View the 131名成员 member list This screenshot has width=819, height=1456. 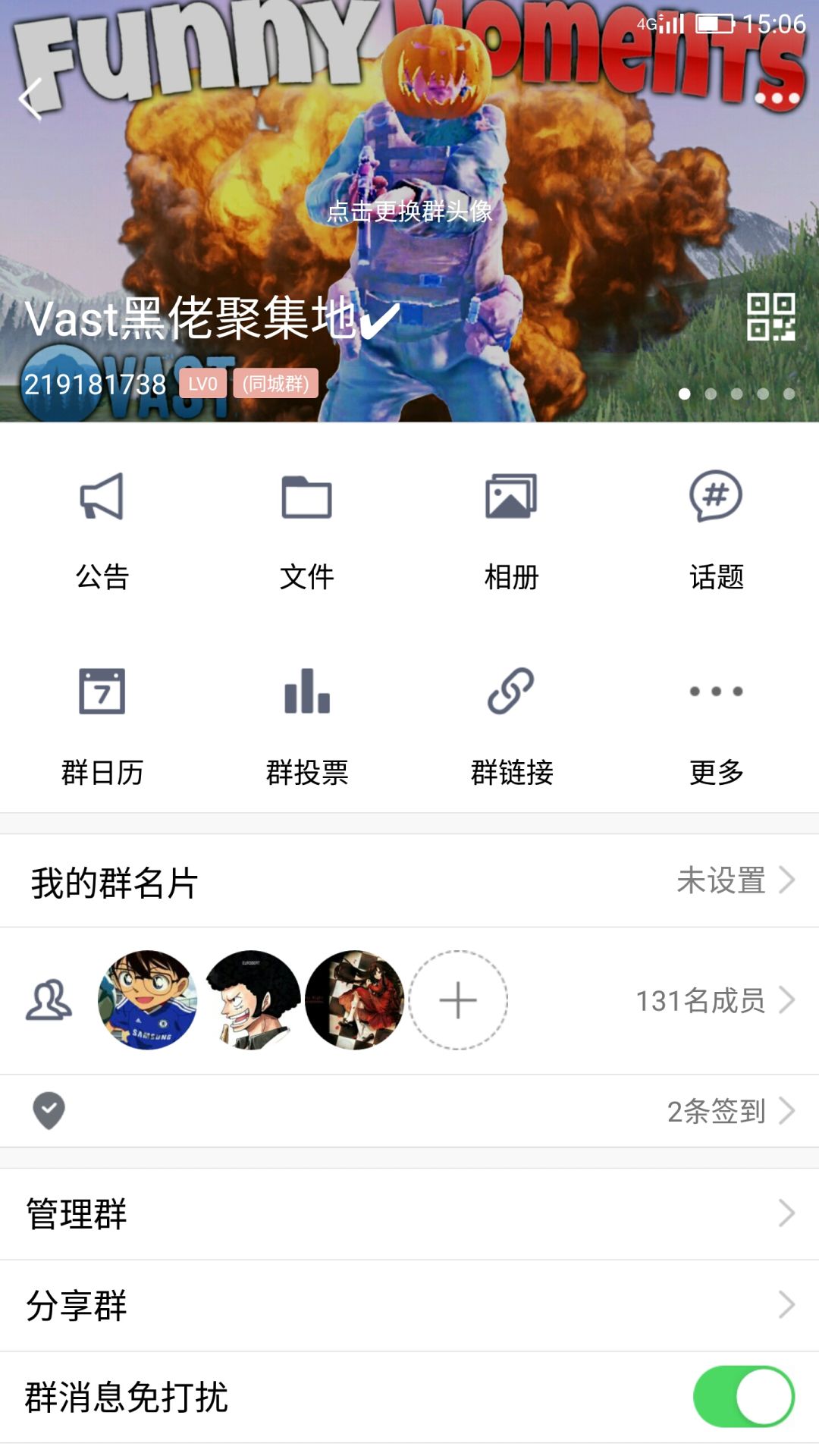(714, 1000)
